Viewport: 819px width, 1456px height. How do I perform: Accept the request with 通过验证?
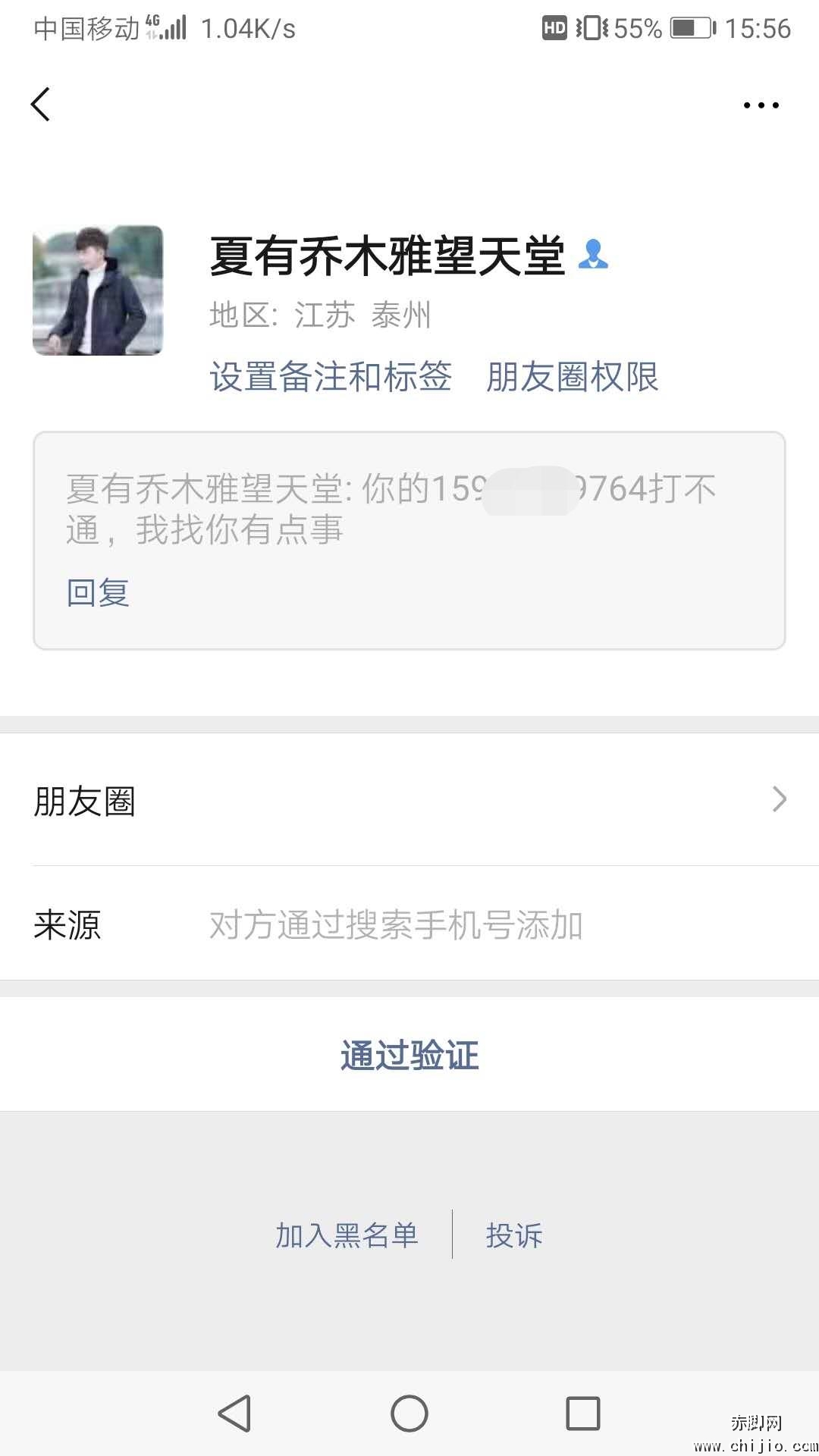point(409,1054)
